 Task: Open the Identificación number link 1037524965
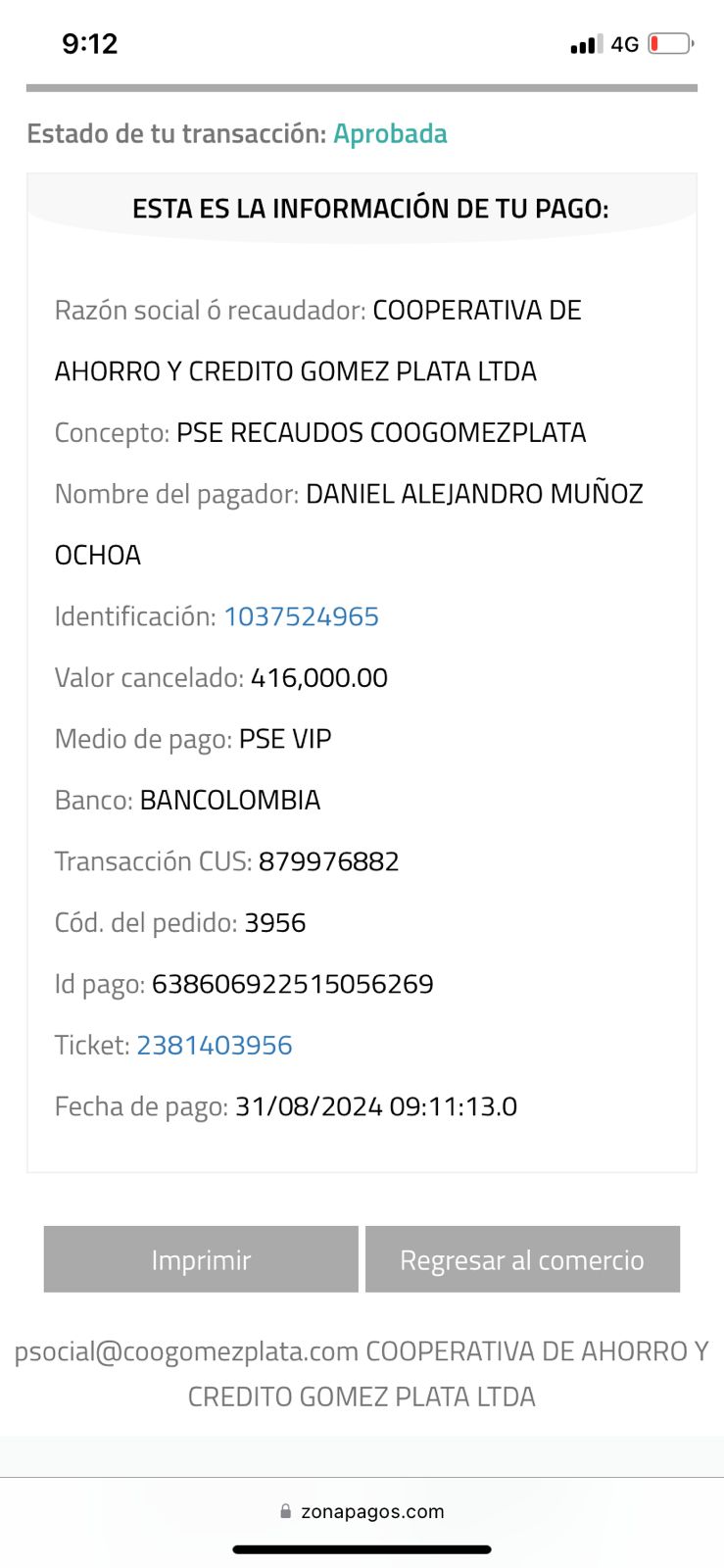tap(301, 616)
